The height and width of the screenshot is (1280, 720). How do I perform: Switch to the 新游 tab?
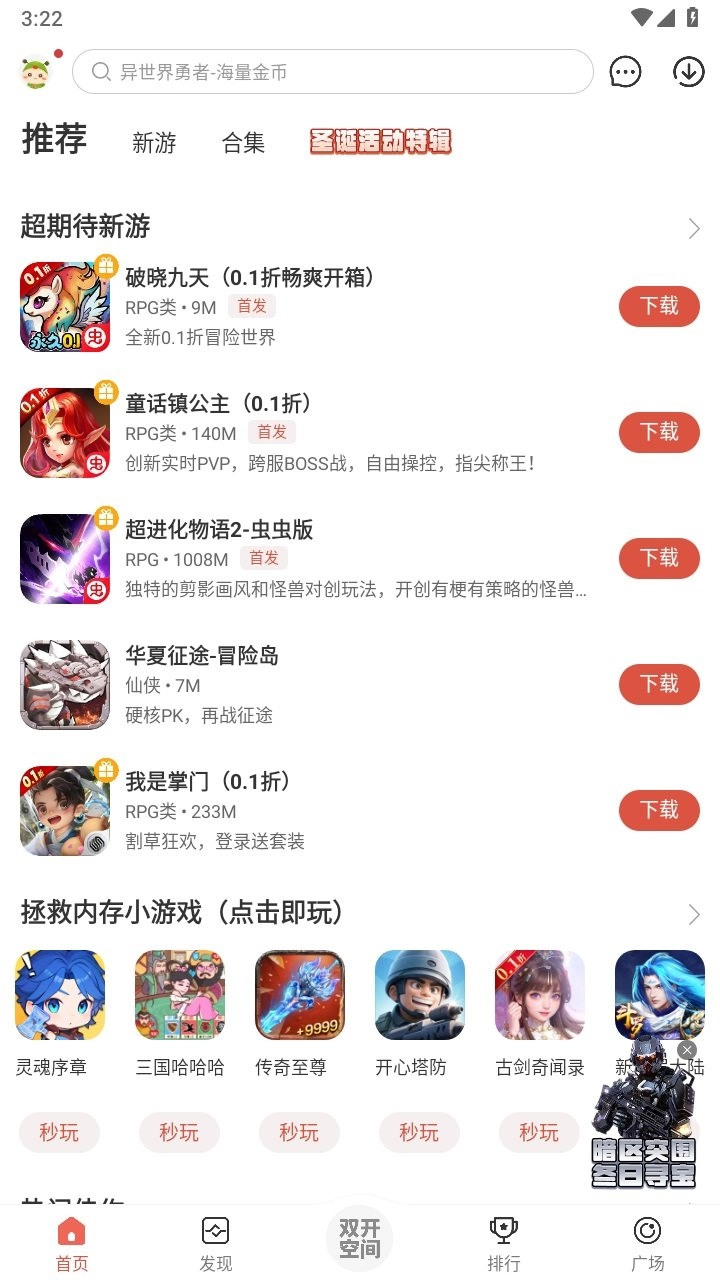click(154, 143)
